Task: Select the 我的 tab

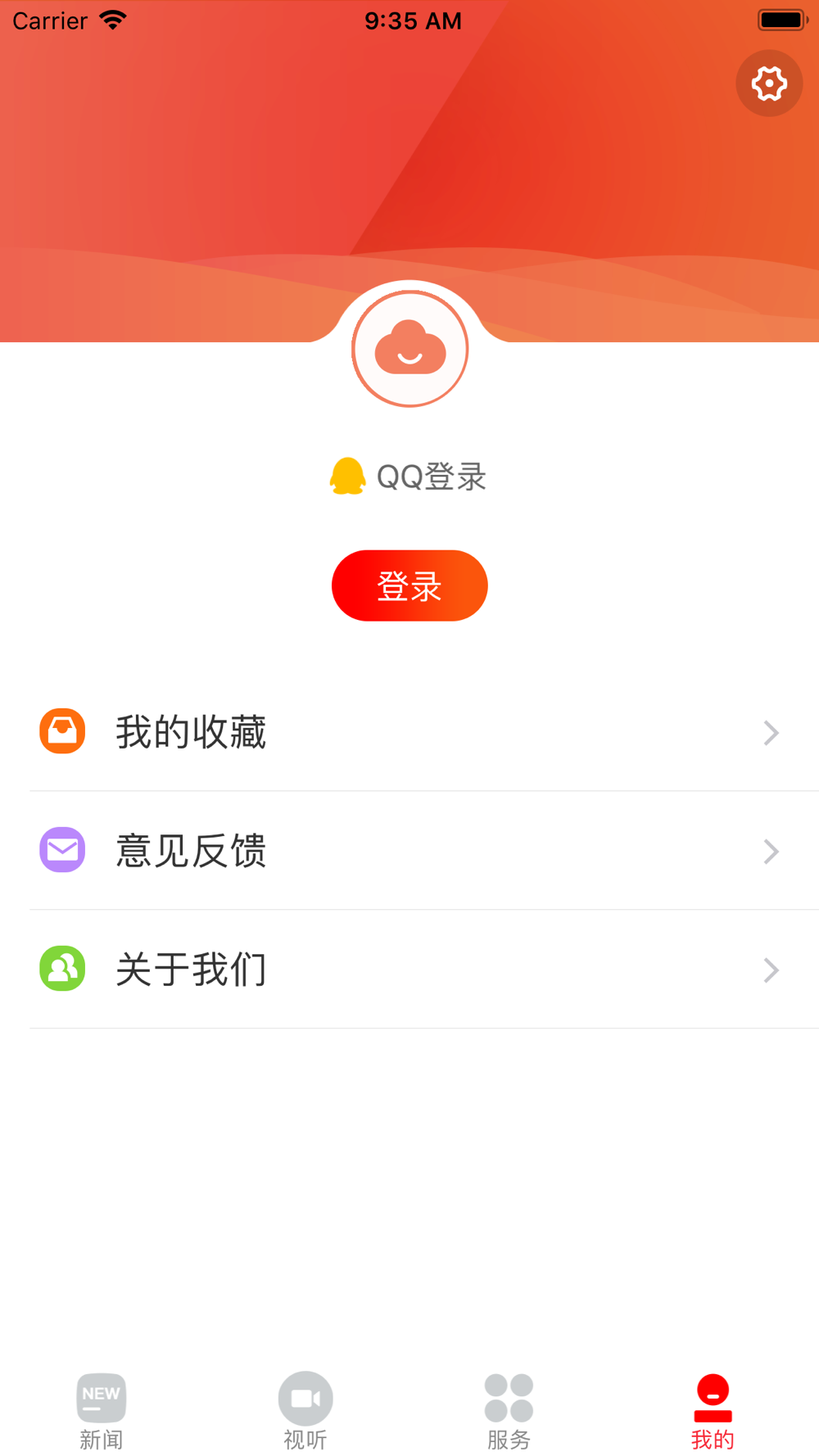Action: pyautogui.click(x=713, y=1412)
